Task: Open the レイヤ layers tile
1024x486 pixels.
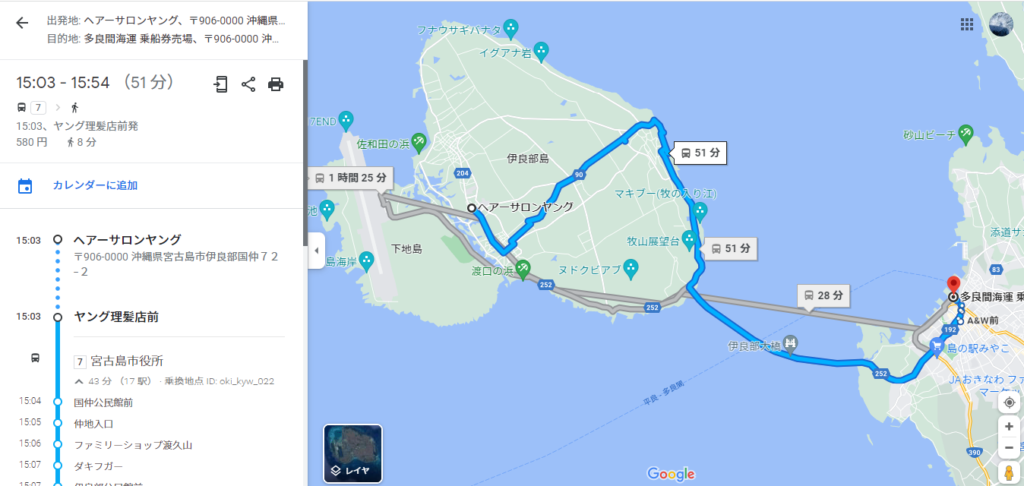Action: (x=351, y=451)
